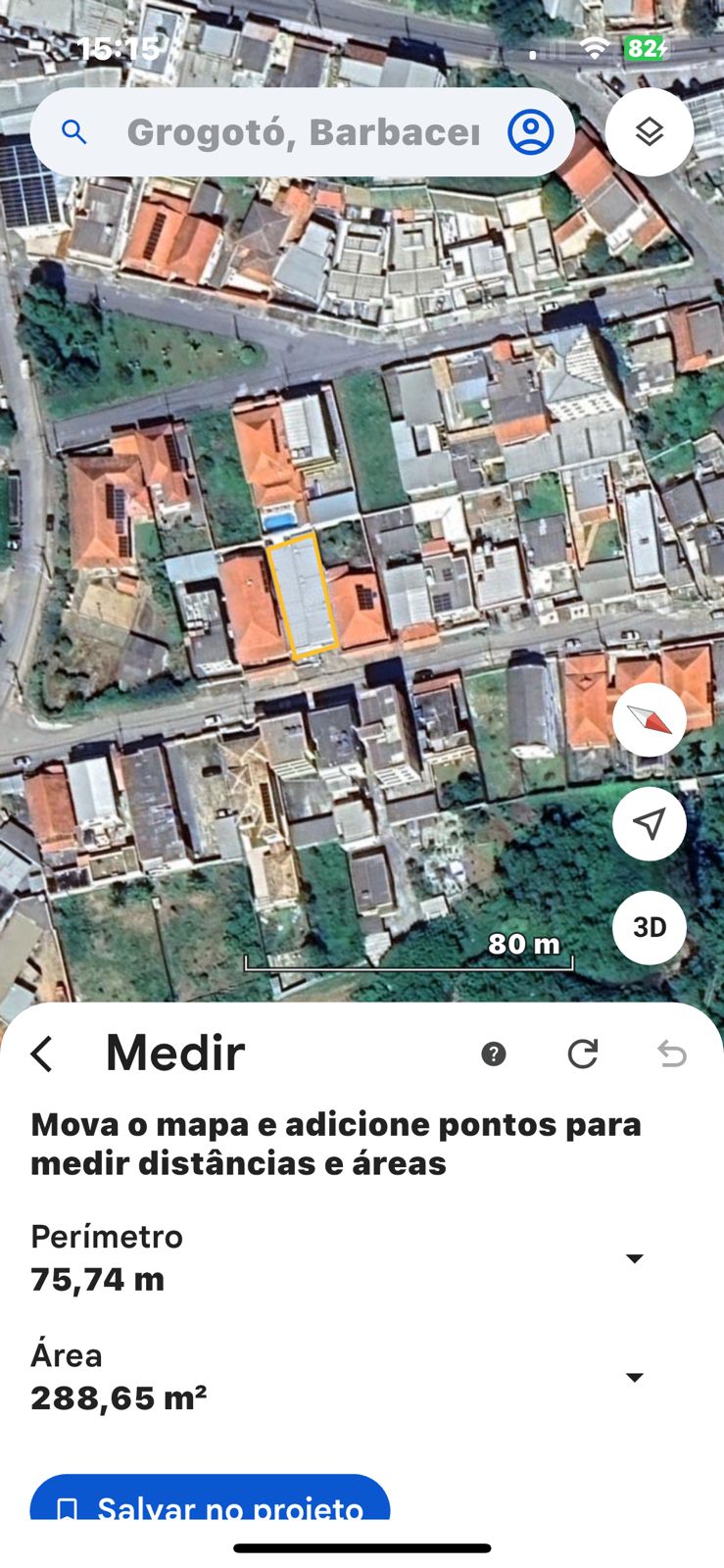Open the account profile icon

(x=530, y=131)
